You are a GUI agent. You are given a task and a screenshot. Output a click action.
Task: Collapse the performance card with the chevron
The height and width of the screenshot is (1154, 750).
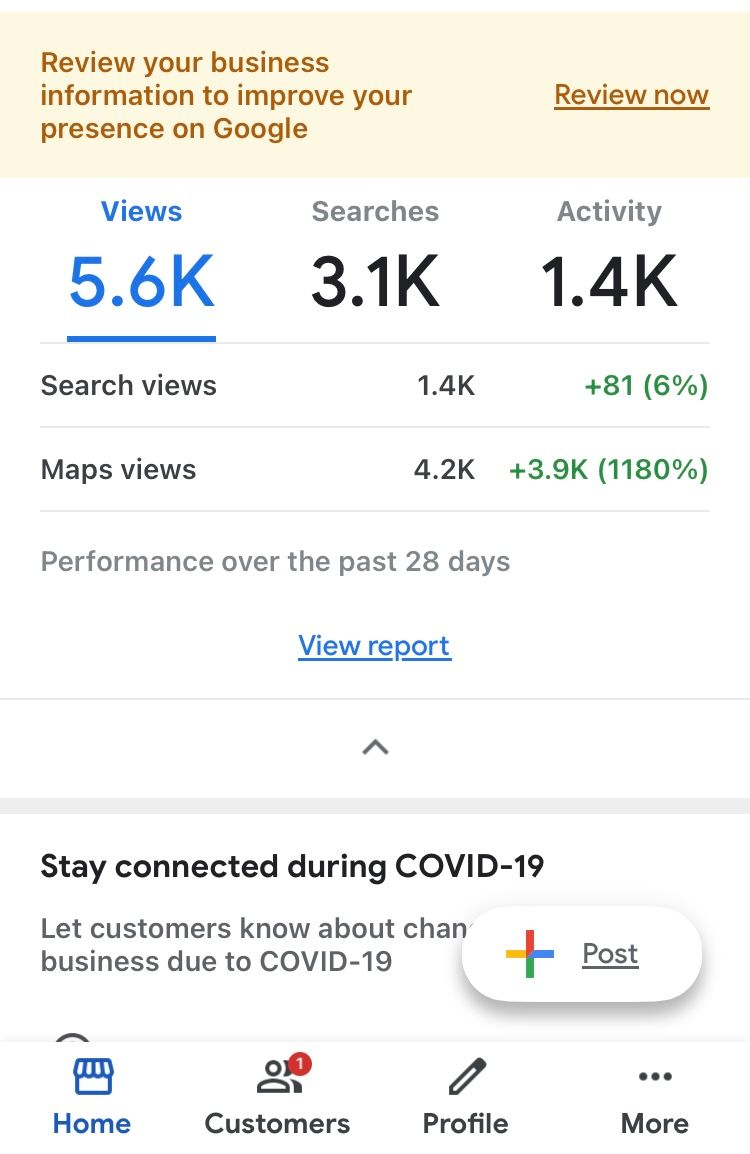click(375, 747)
